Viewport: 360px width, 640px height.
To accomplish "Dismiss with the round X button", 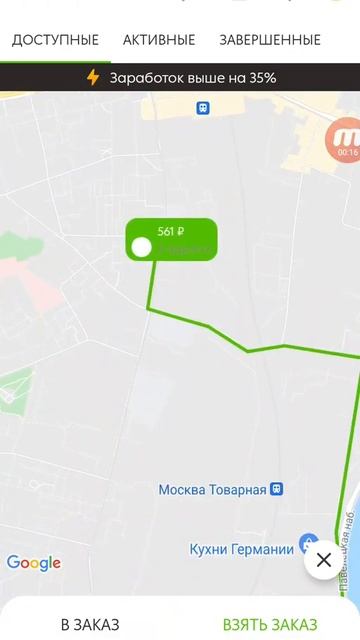I will [x=324, y=560].
